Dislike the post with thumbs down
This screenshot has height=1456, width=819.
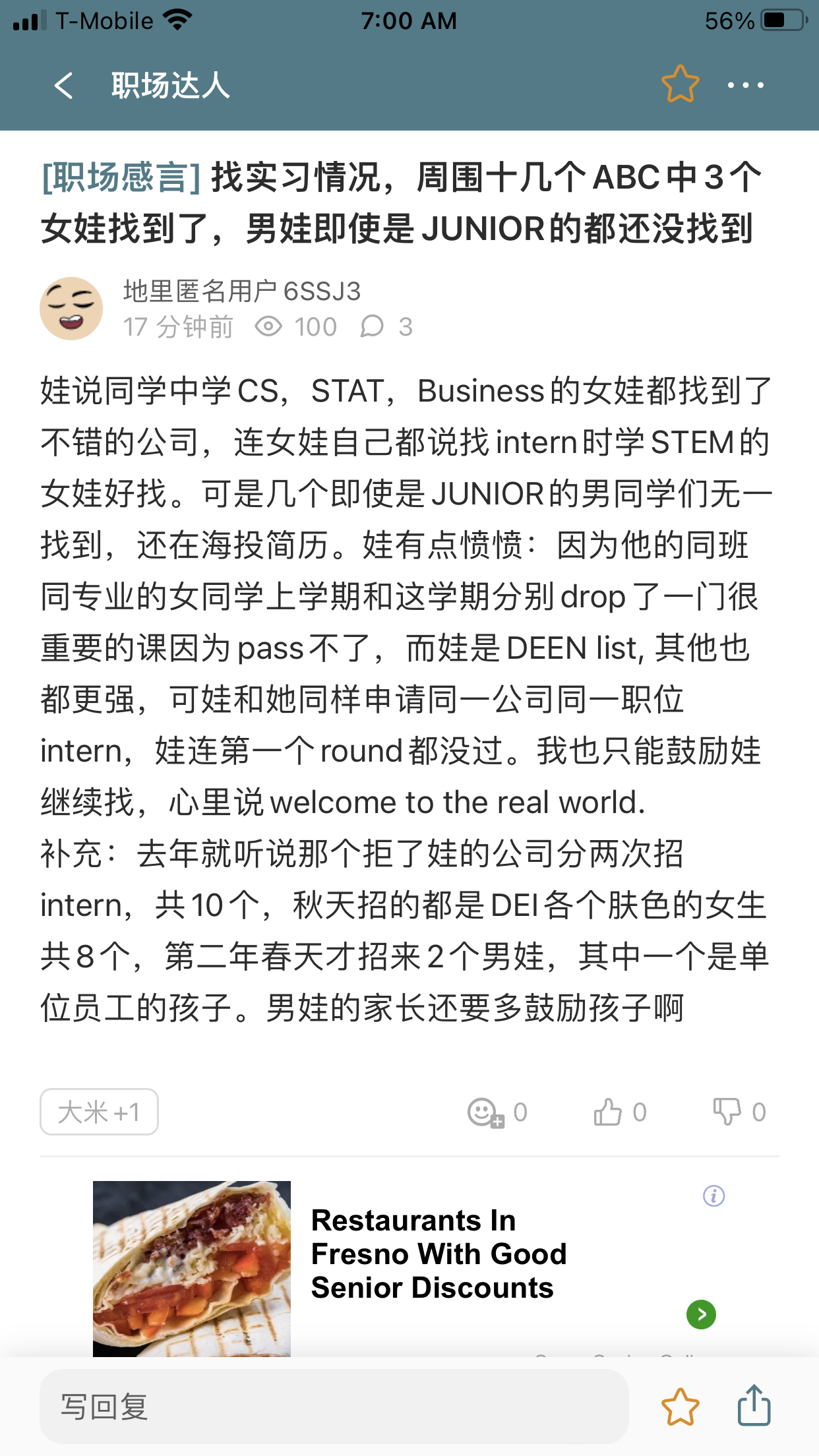coord(727,1112)
